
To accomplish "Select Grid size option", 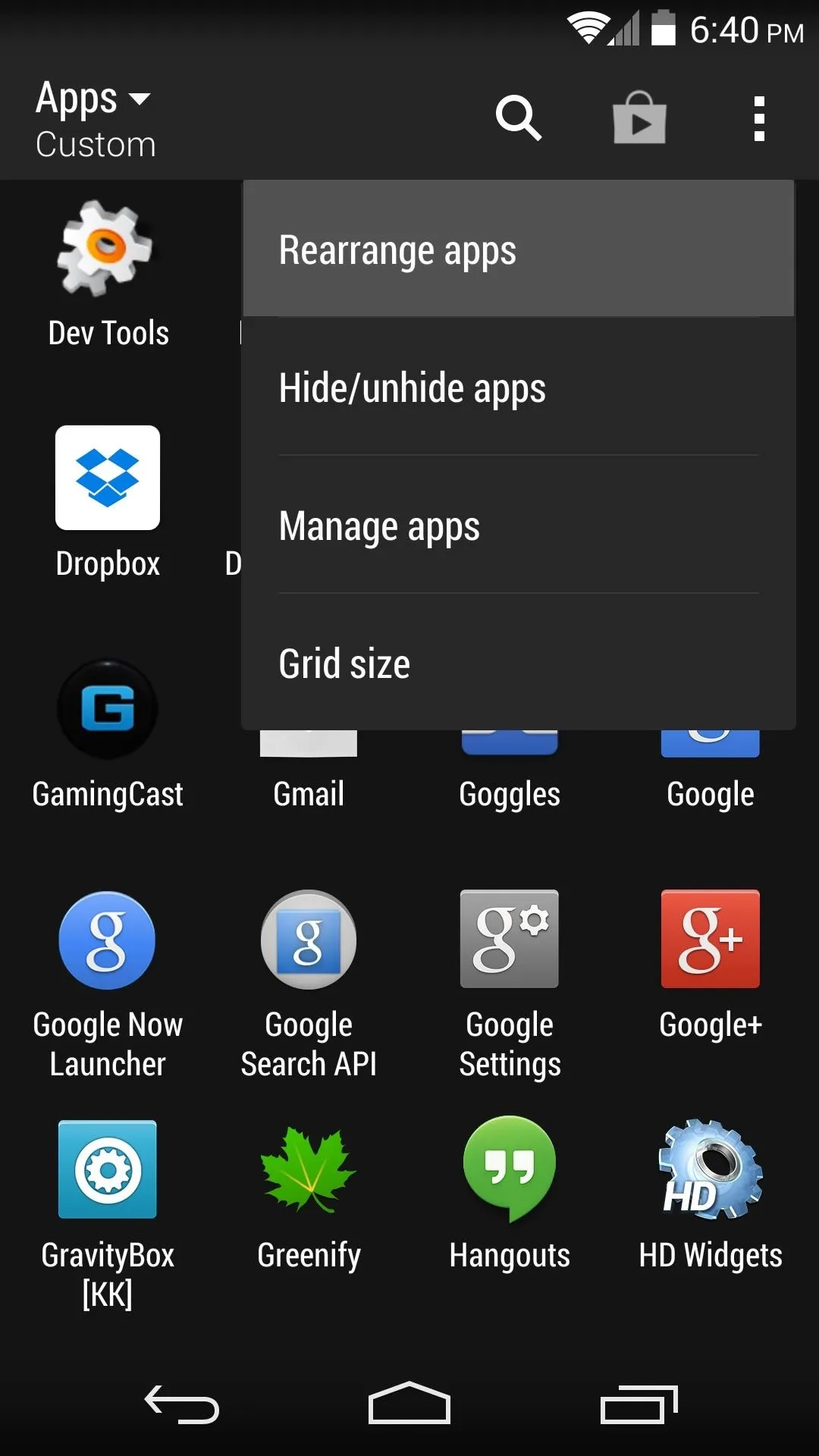I will click(x=519, y=663).
